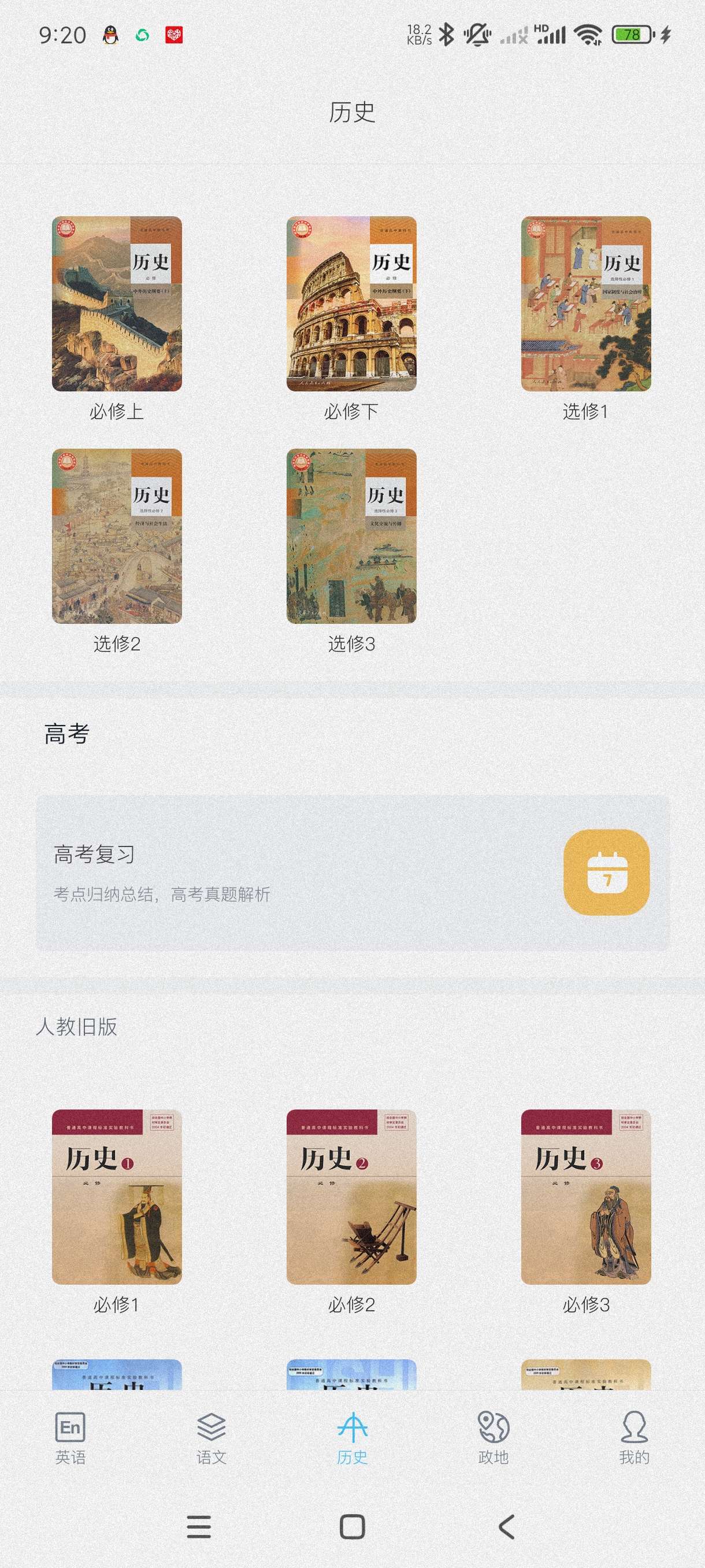The width and height of the screenshot is (705, 1568).
Task: Open old edition 必修1 book
Action: (117, 1197)
